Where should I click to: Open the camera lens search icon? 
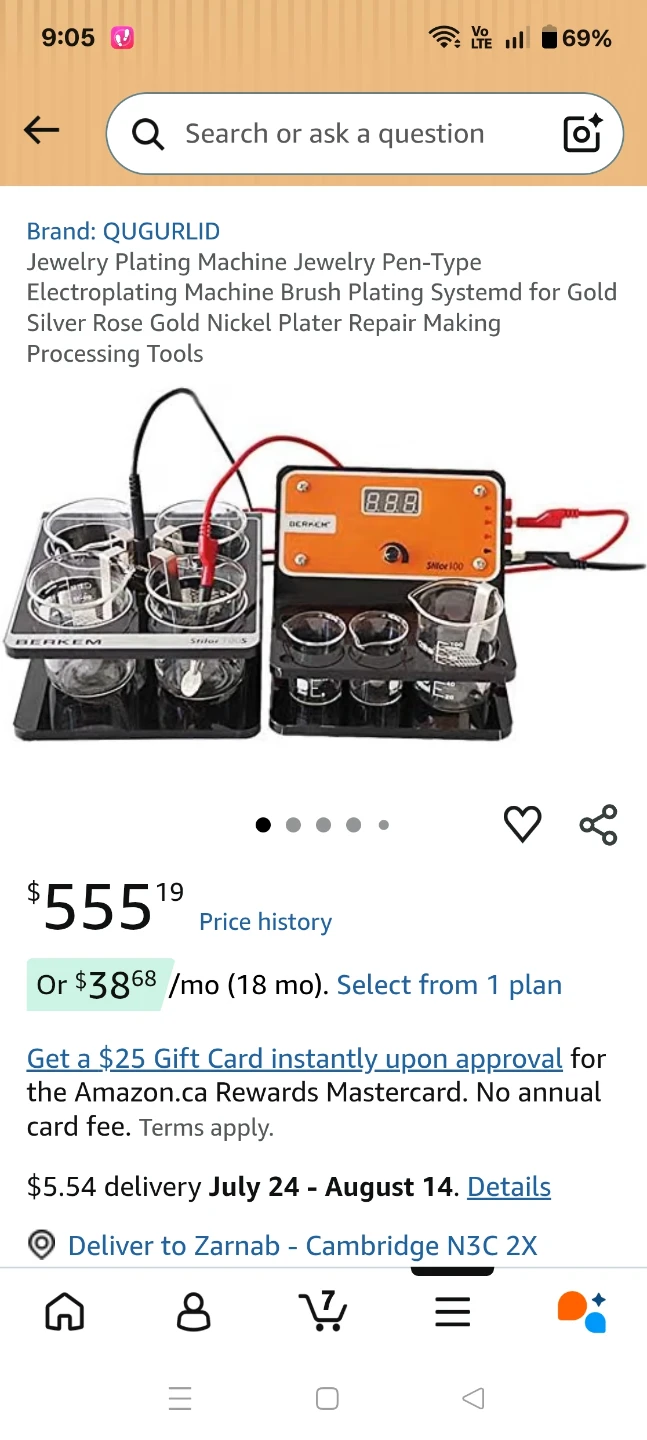click(583, 134)
